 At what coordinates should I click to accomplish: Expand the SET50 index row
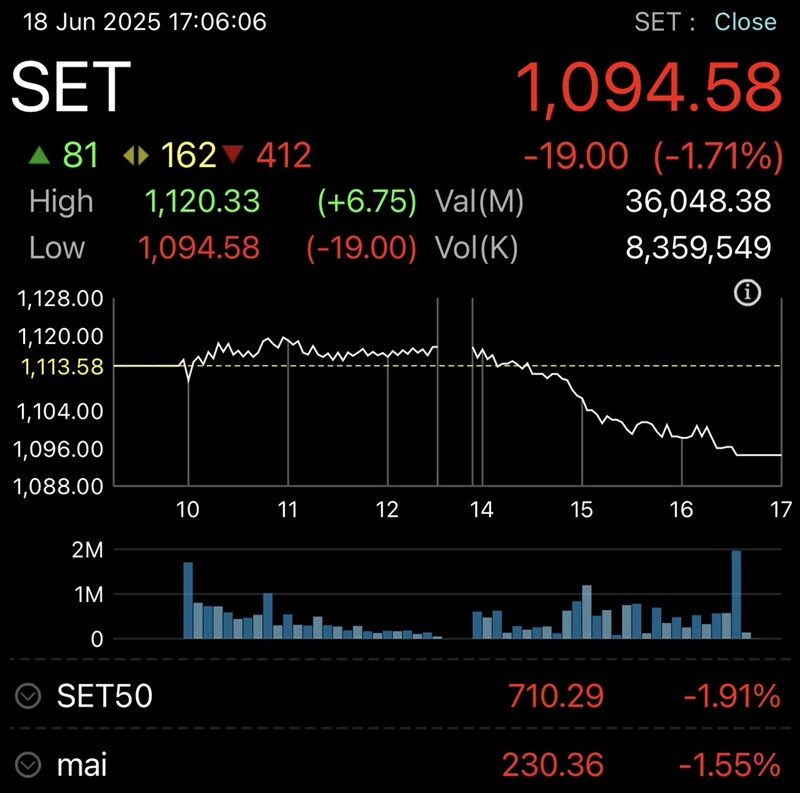coord(29,696)
